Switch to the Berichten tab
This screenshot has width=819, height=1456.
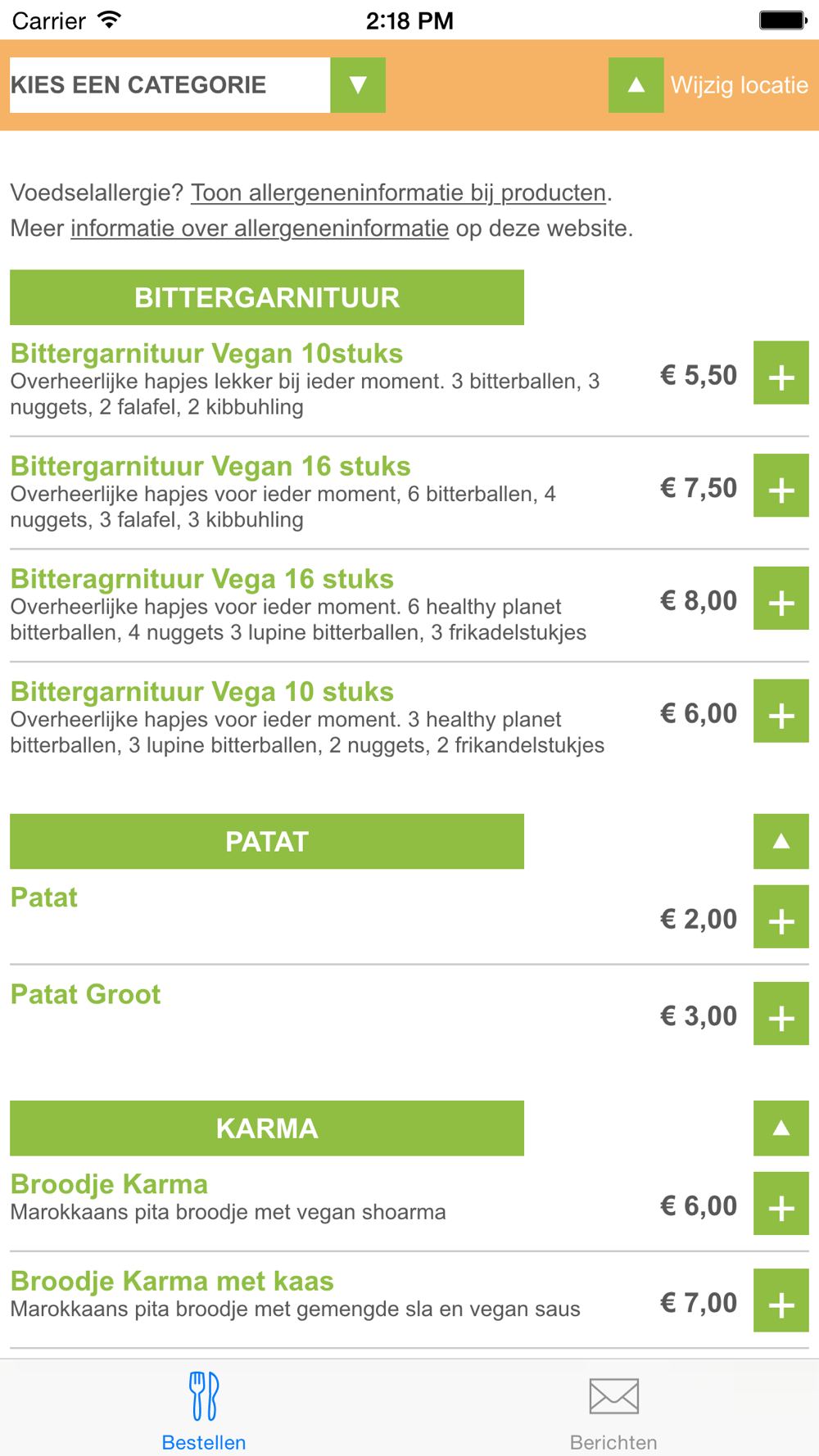(x=614, y=1410)
